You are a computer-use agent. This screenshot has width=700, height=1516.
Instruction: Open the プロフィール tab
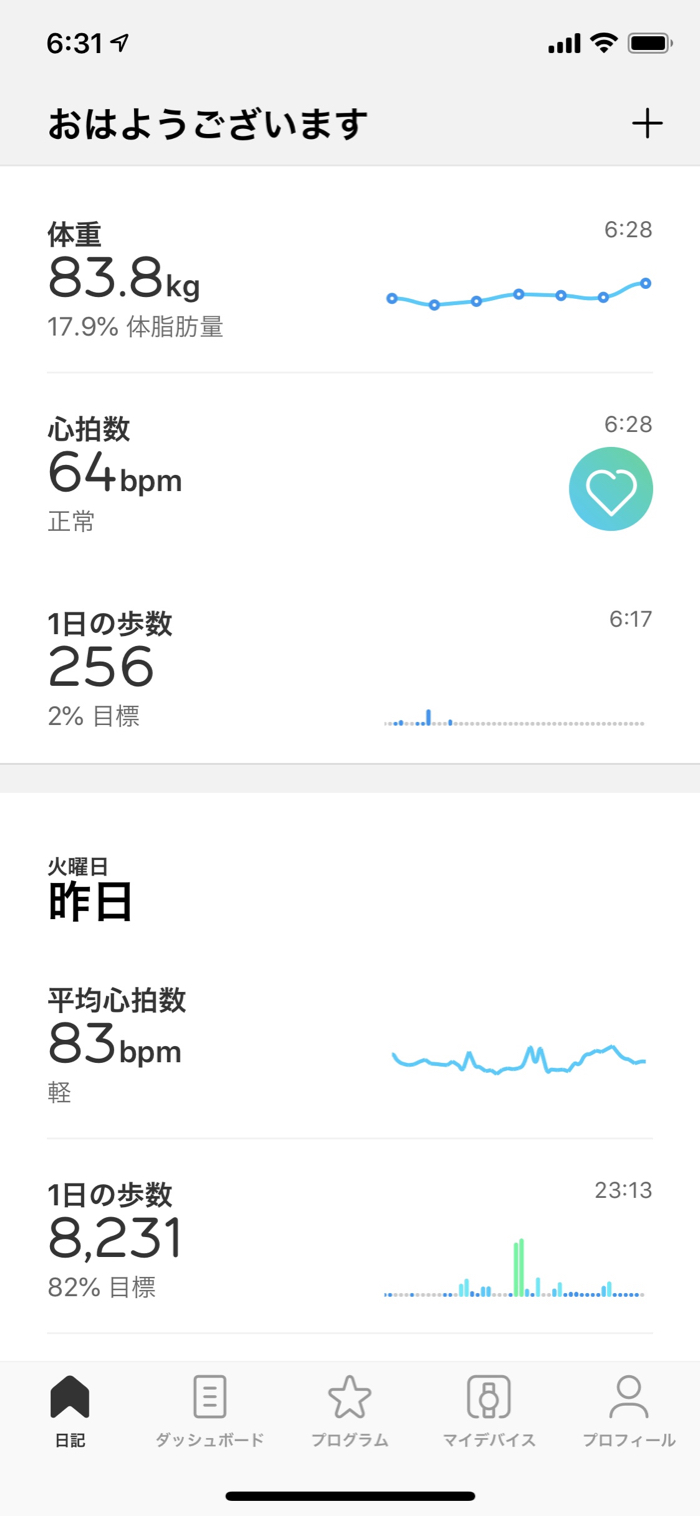click(x=629, y=1412)
